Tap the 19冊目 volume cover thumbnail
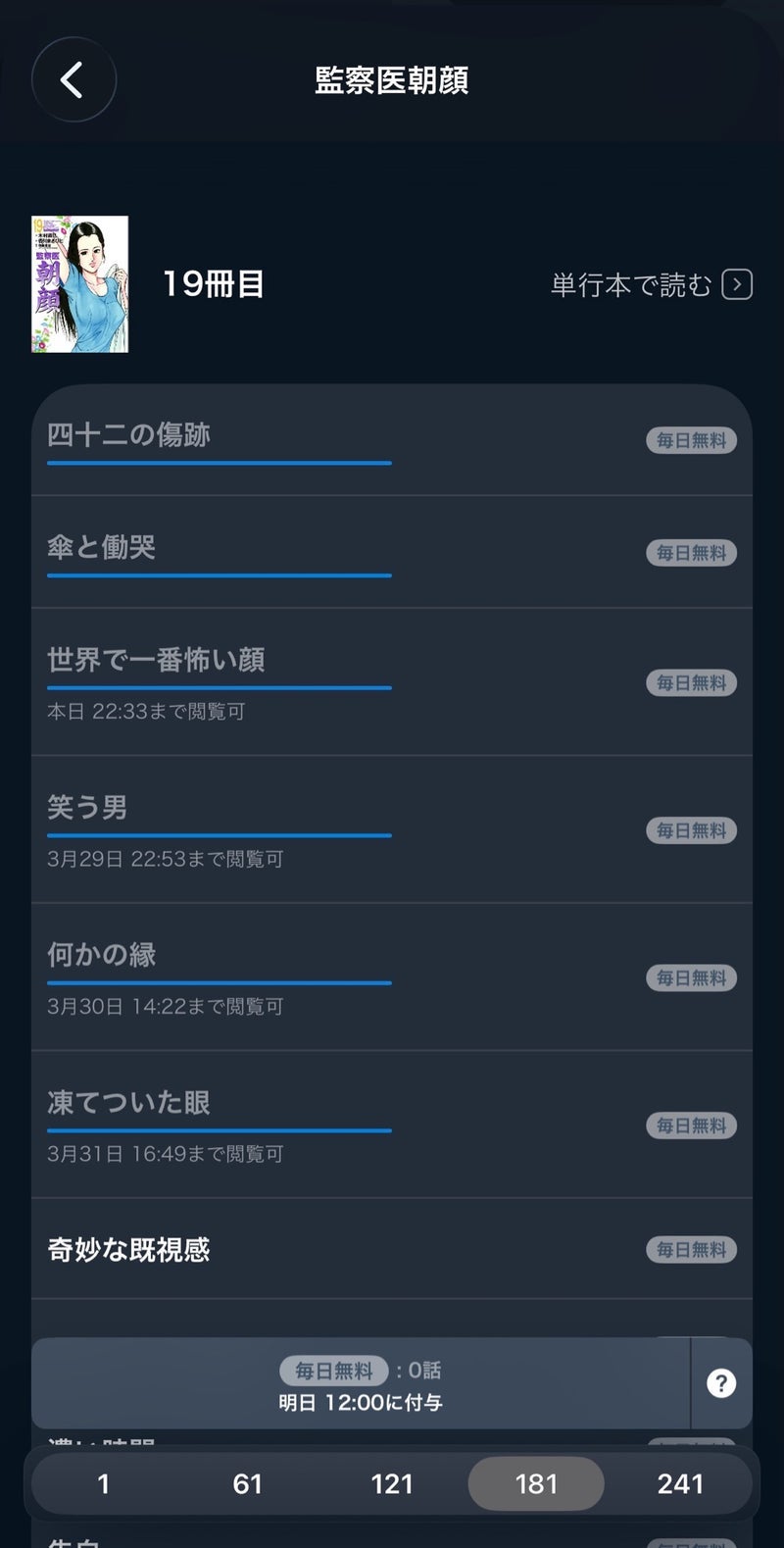784x1548 pixels. (x=80, y=284)
